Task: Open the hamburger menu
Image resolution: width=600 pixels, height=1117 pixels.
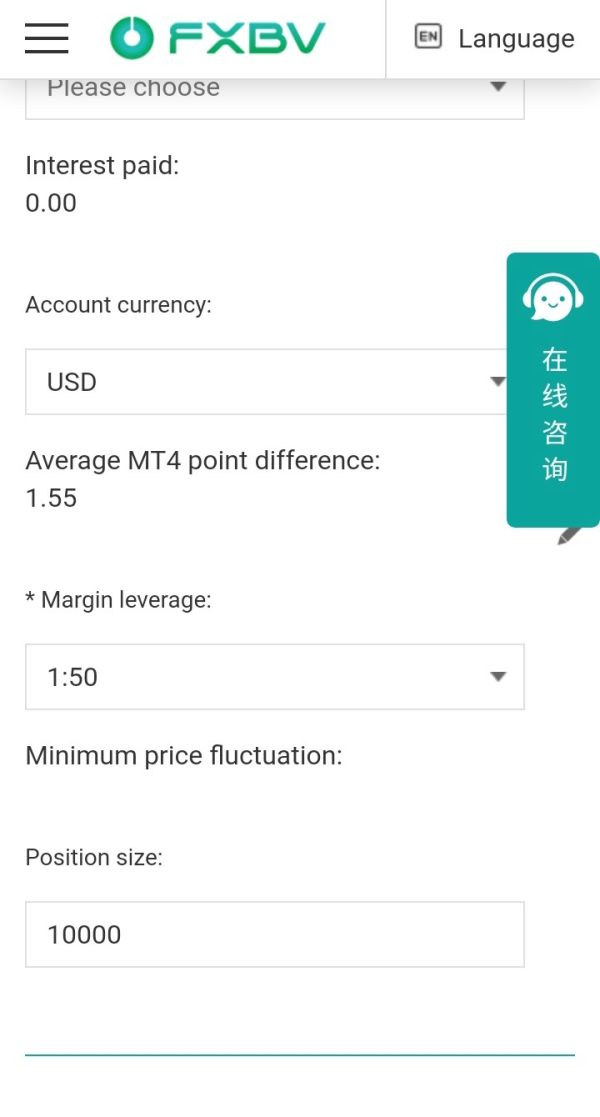Action: pos(46,38)
